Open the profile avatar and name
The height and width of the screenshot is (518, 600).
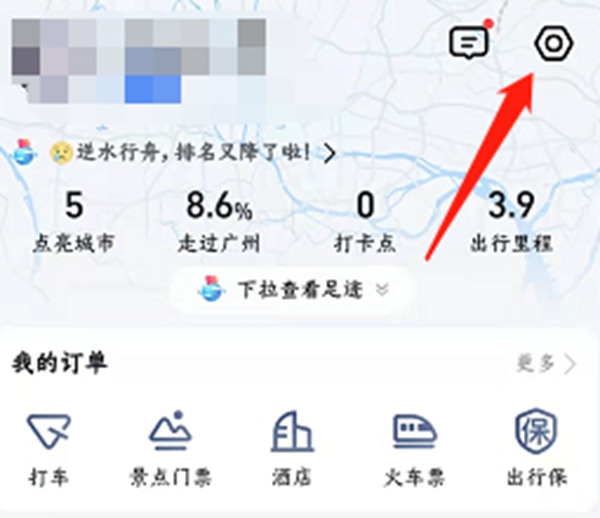(140, 62)
